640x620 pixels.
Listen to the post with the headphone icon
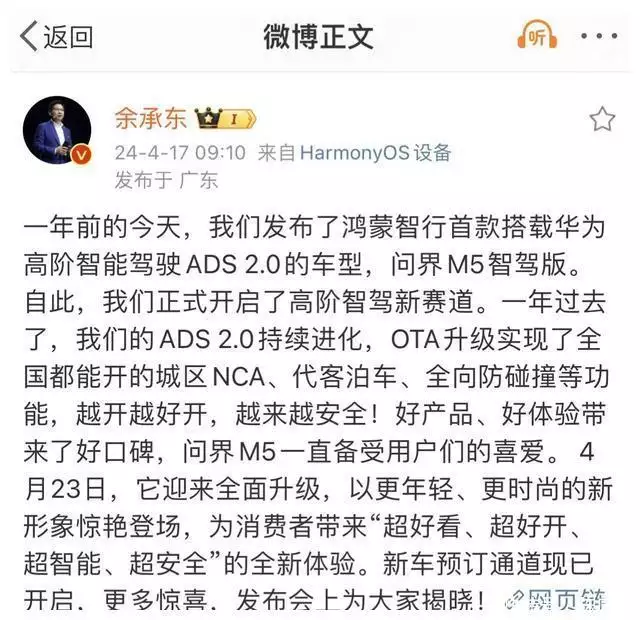[x=538, y=37]
